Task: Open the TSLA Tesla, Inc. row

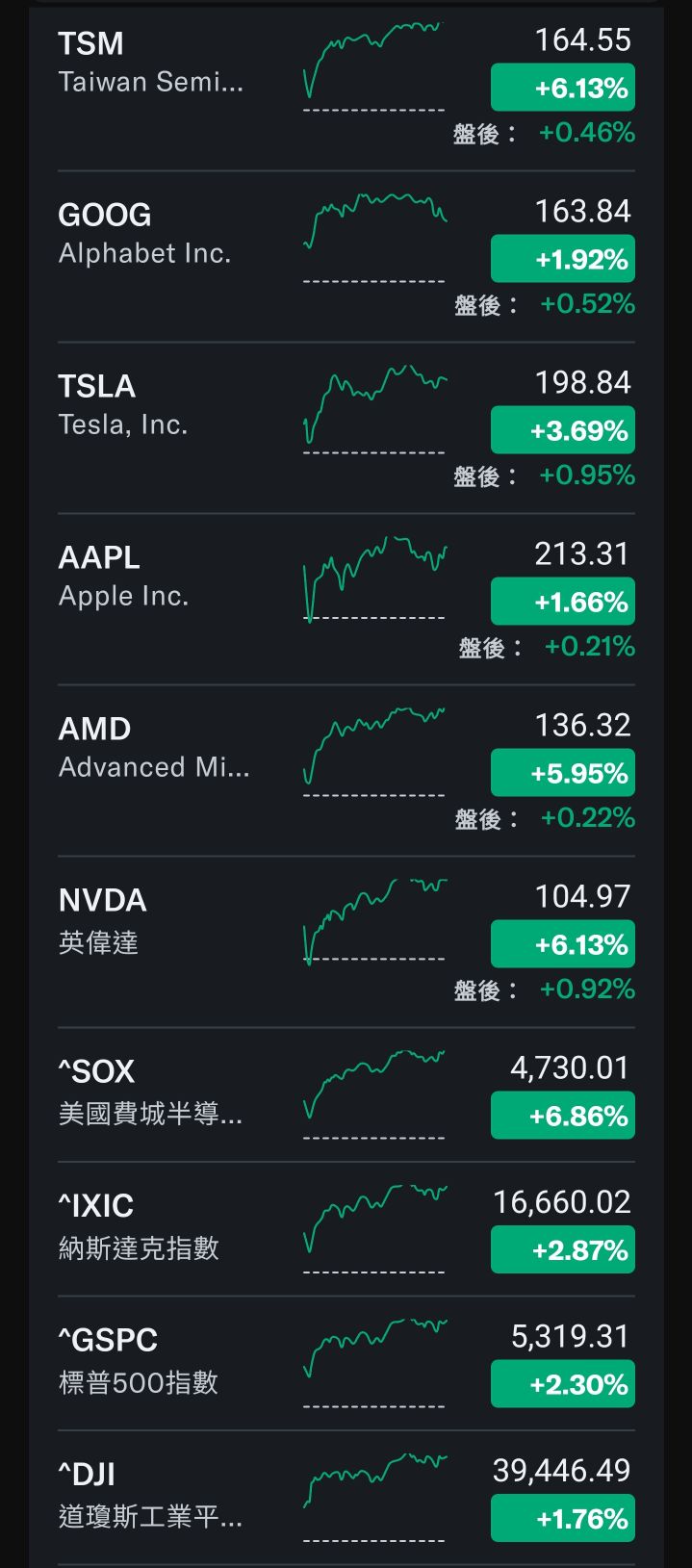Action: [123, 405]
